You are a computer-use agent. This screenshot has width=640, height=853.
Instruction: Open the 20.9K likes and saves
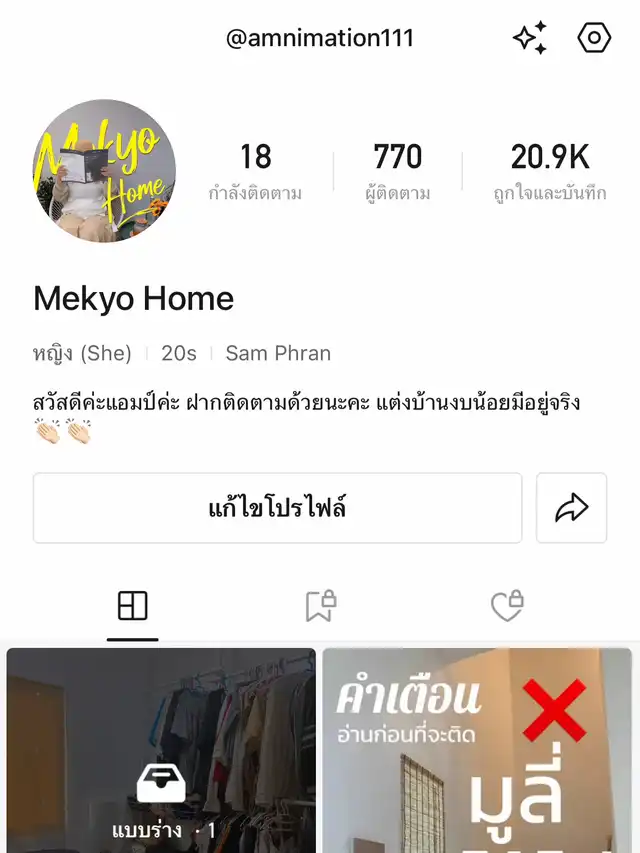[x=549, y=171]
